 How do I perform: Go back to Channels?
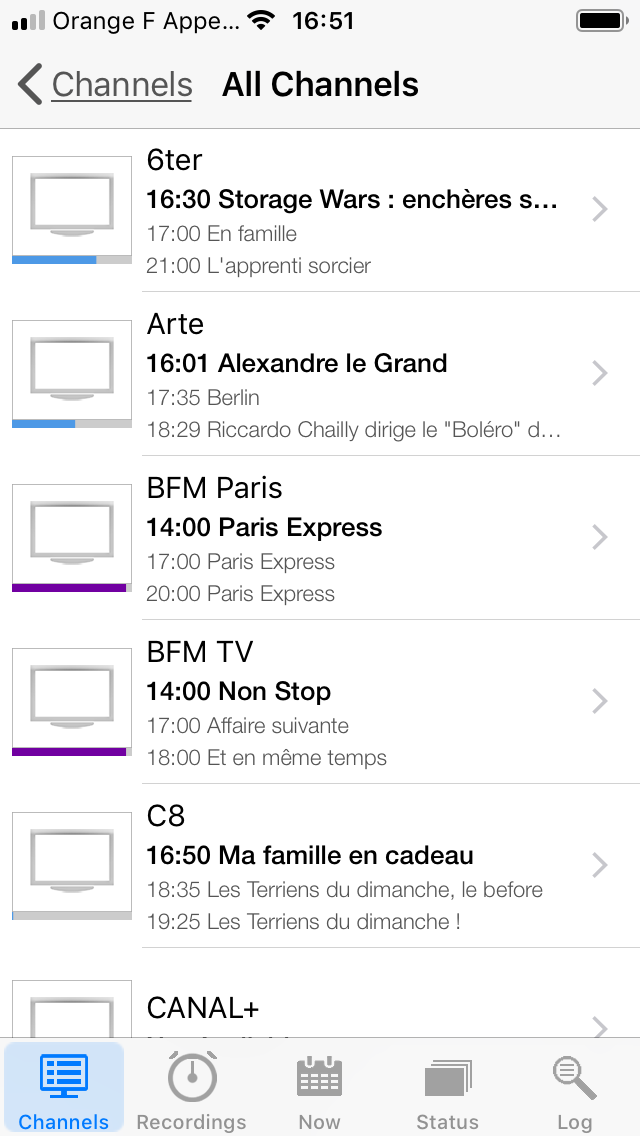click(x=106, y=85)
